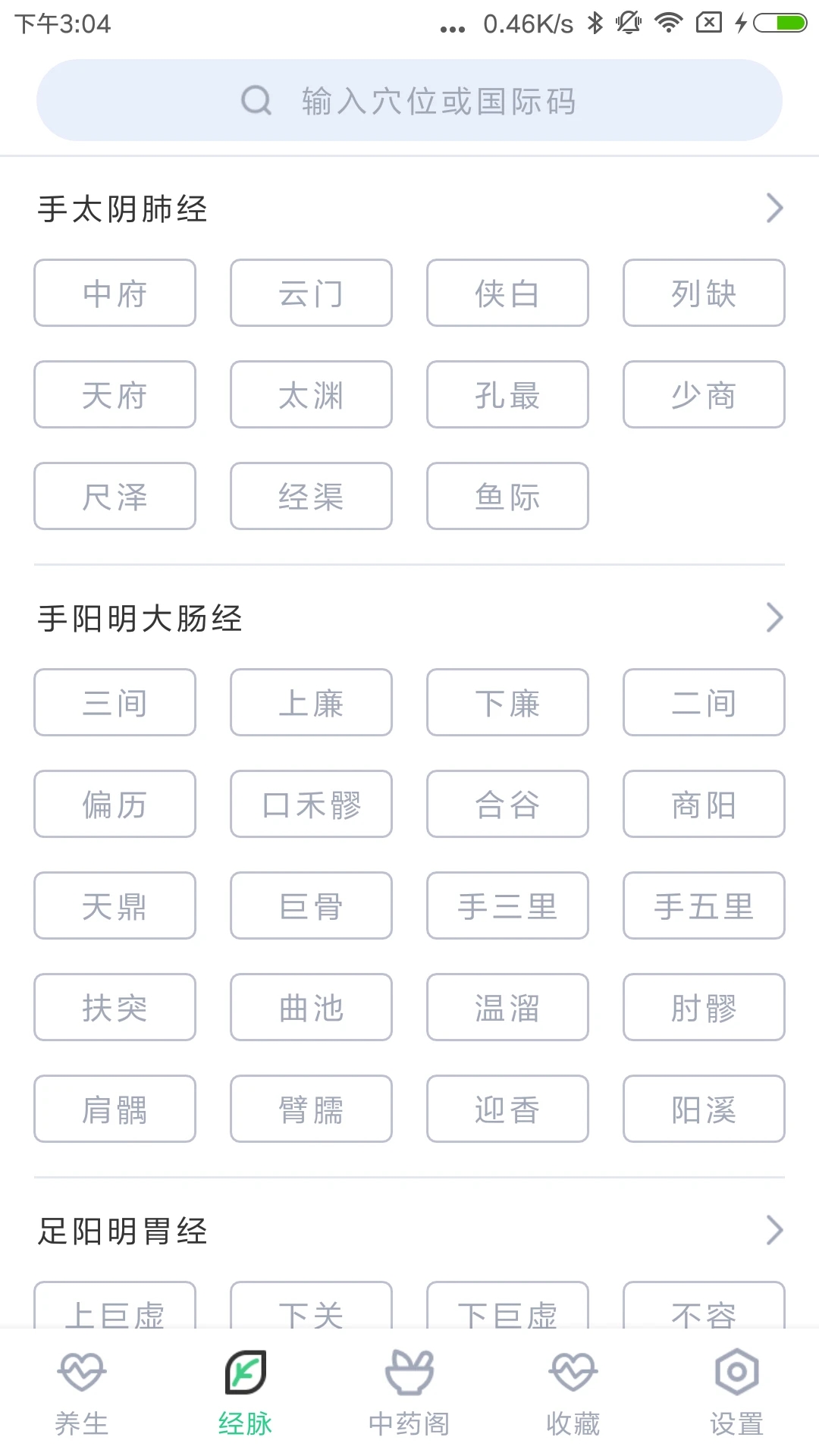Open the 养生 tab icon
Viewport: 819px width, 1456px height.
82,1374
